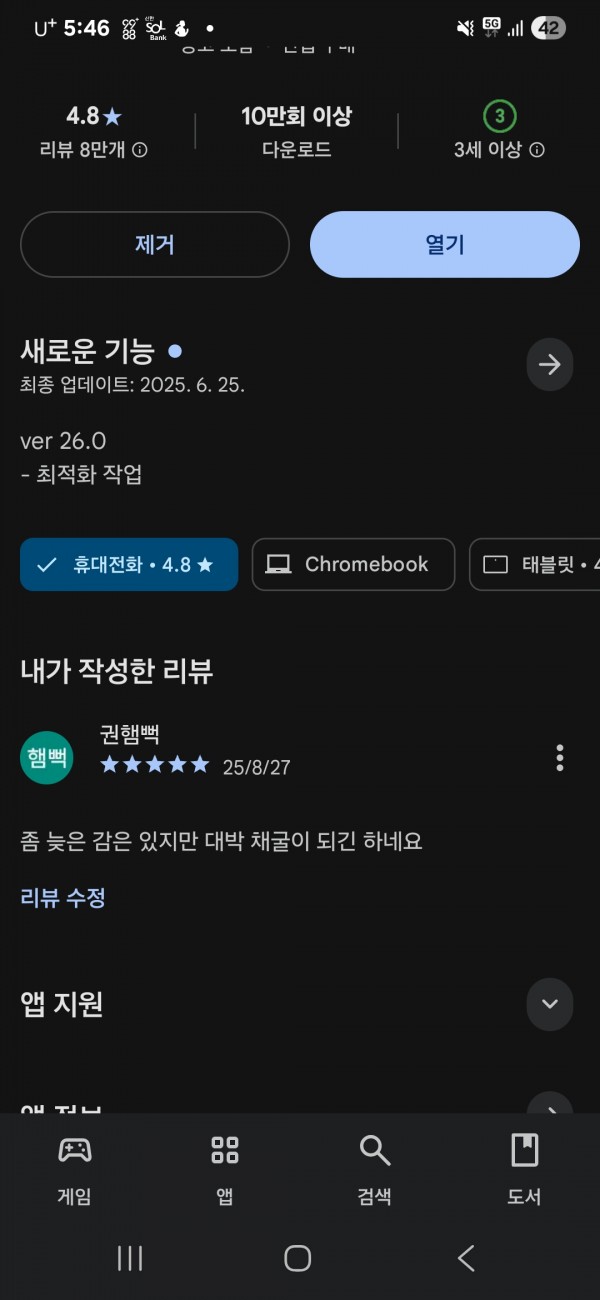Screen dimensions: 600x1300
Task: Open my review's overflow menu
Action: pos(560,758)
